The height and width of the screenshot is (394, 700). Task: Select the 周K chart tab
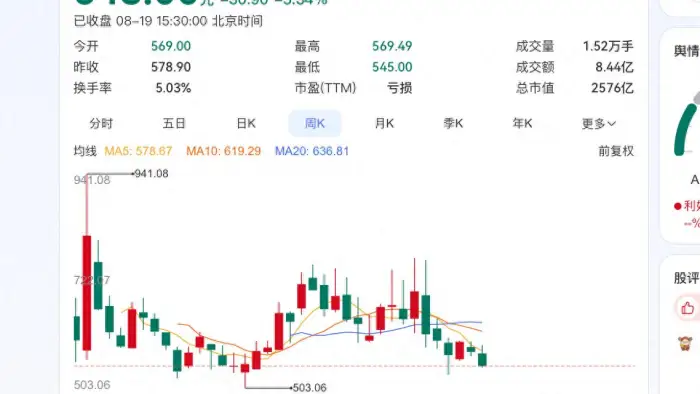click(x=315, y=123)
